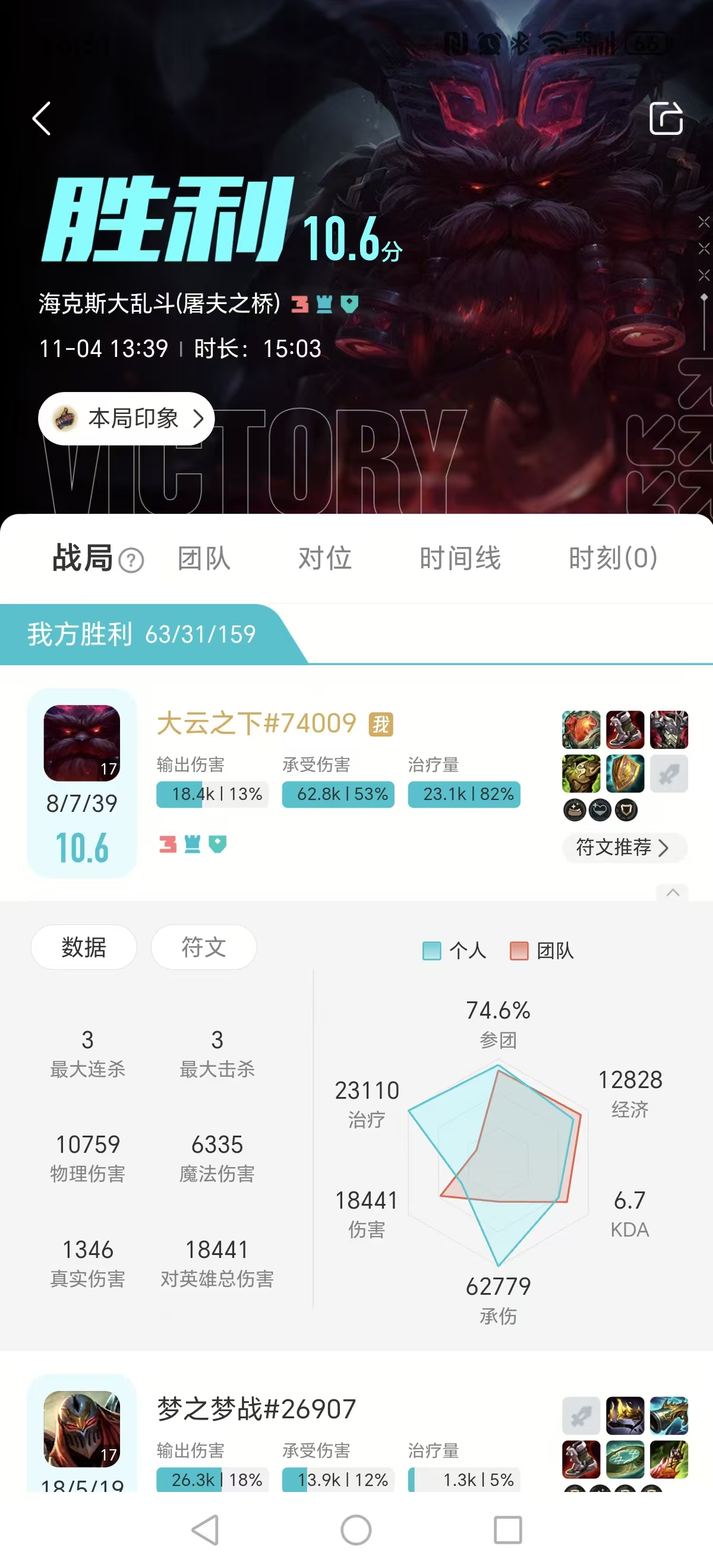Screen dimensions: 713x1568
Task: Open the help icon beside 战局
Action: (131, 560)
